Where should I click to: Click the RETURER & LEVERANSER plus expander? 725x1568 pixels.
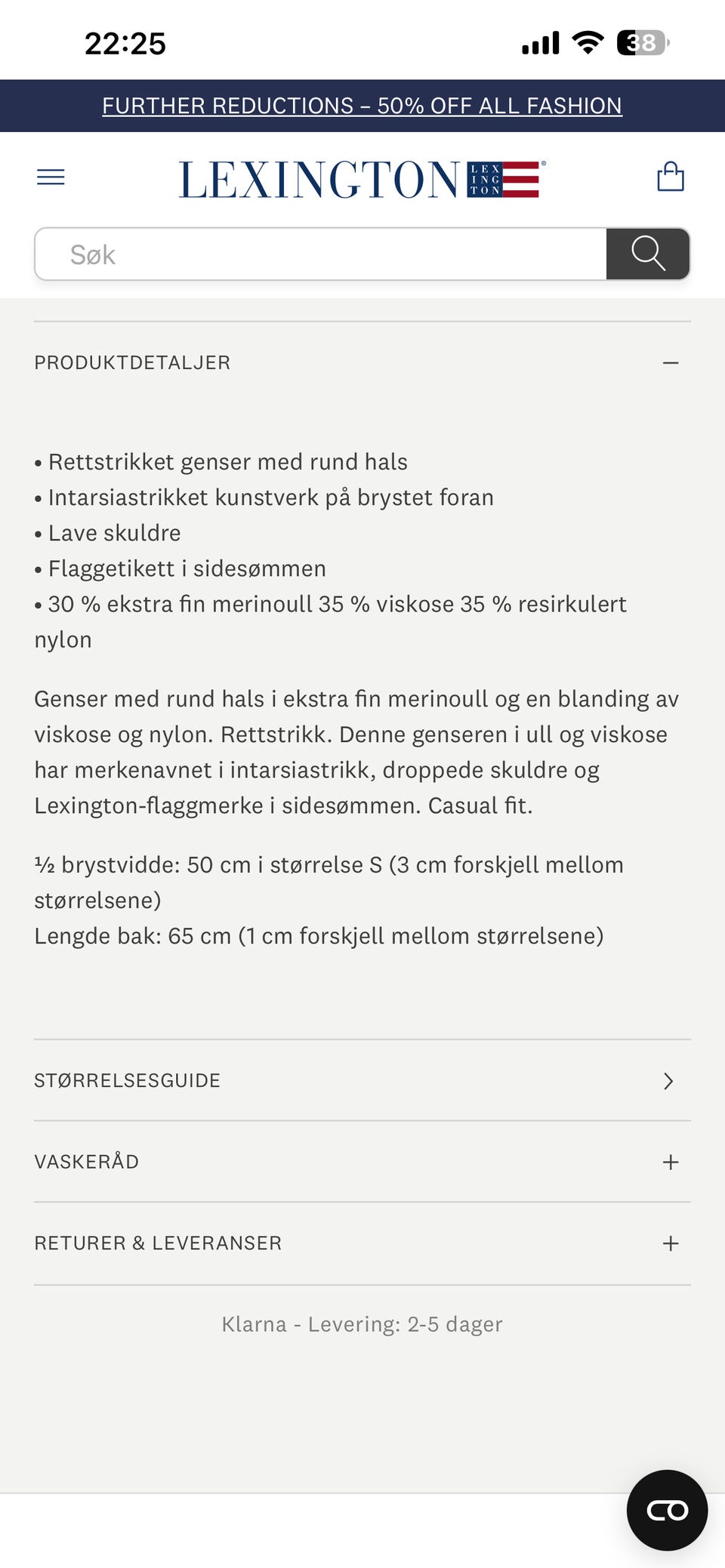coord(670,1243)
